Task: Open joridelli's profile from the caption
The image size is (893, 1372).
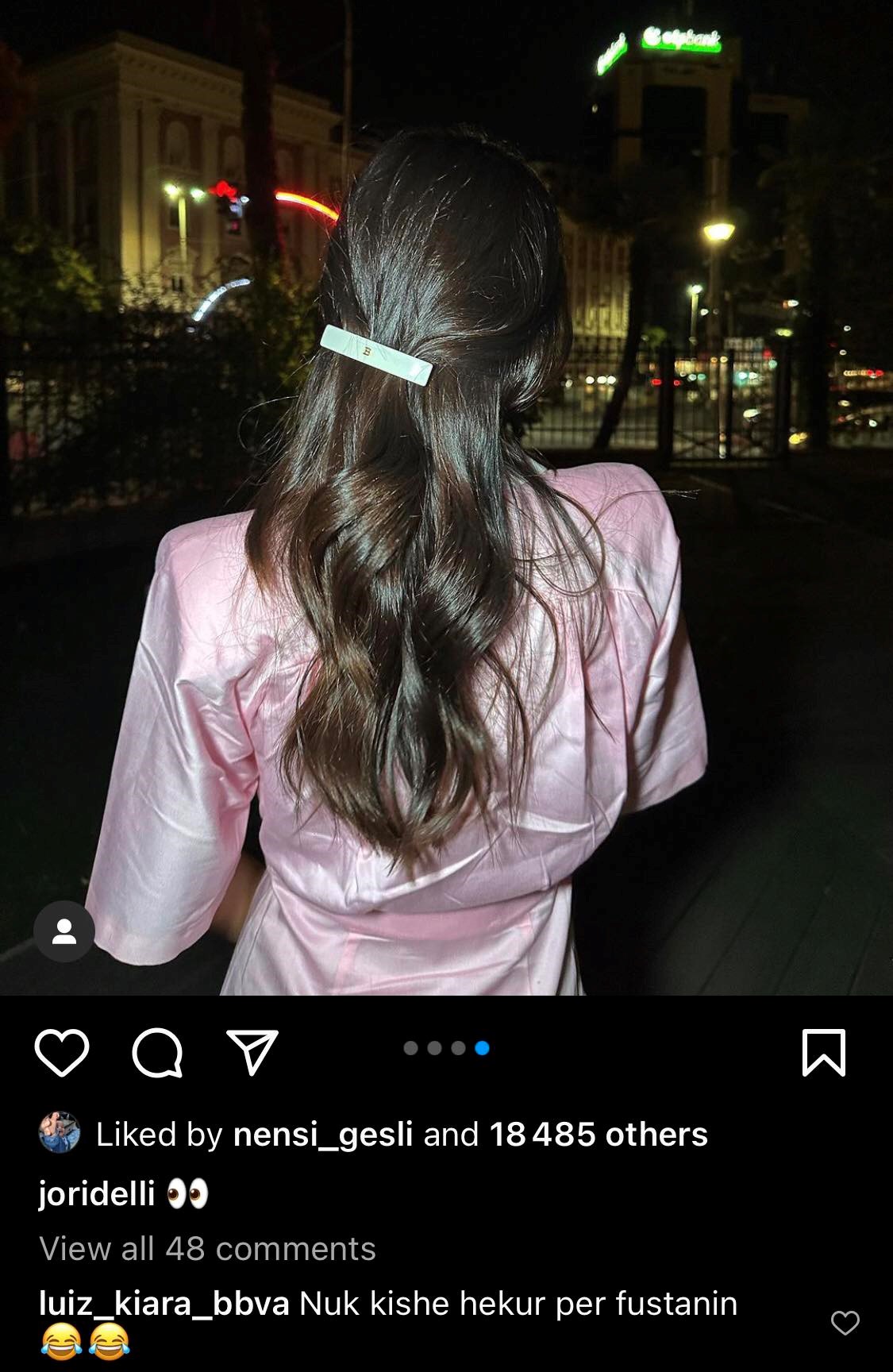Action: pos(96,1193)
